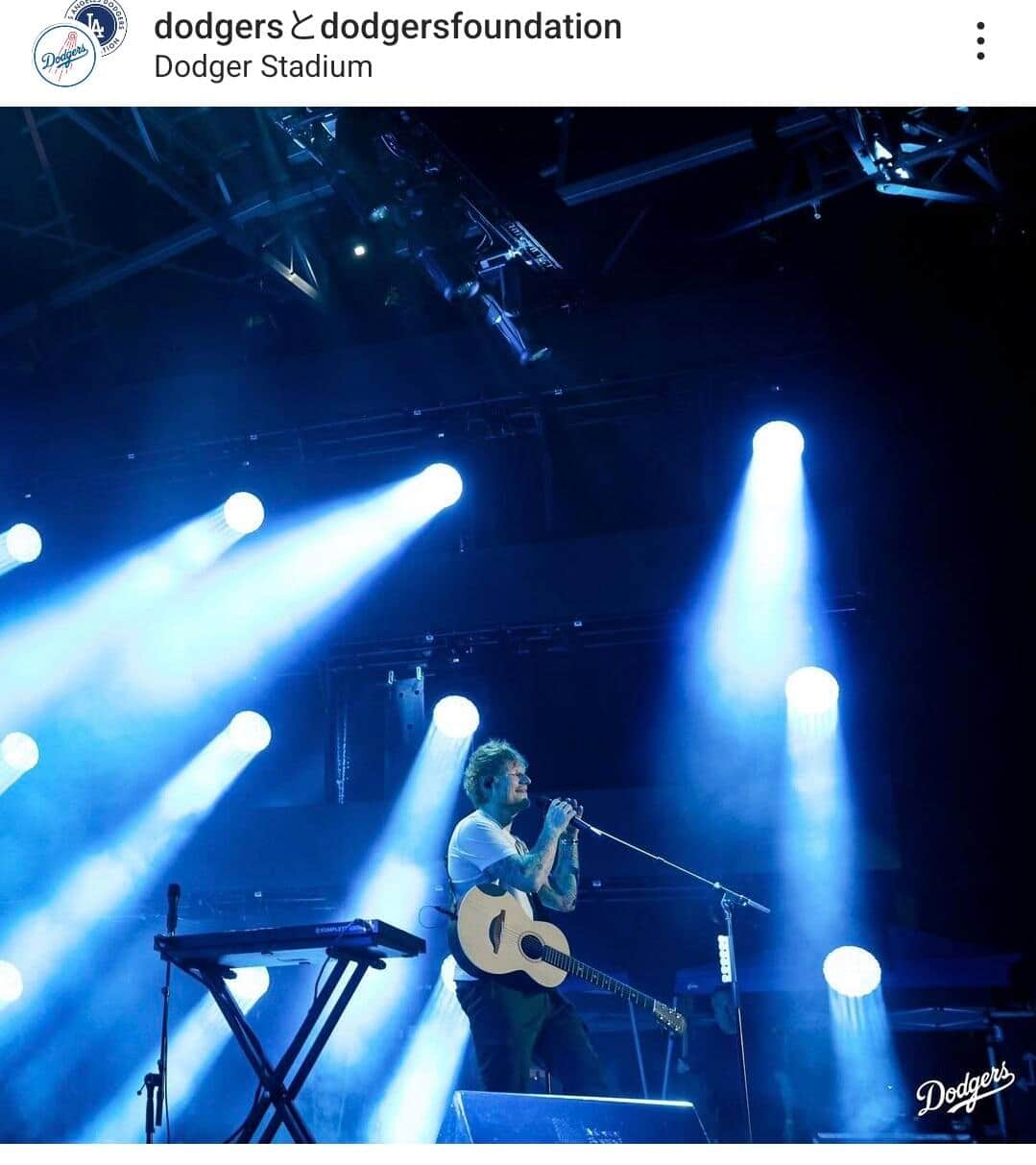Open the dodgersfoundation account link
Screen dimensions: 1036x1165
point(470,26)
